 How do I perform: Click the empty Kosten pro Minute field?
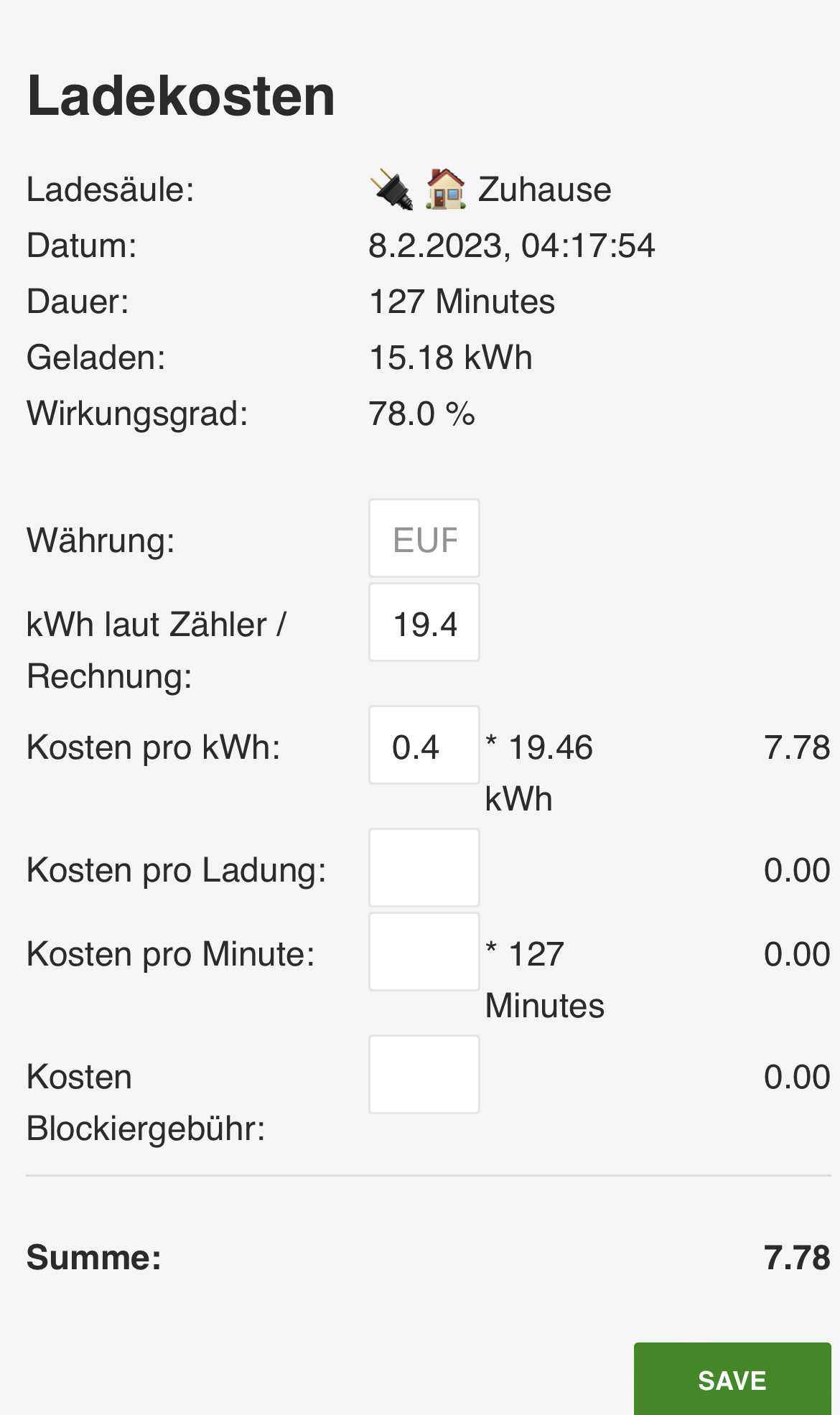point(424,951)
